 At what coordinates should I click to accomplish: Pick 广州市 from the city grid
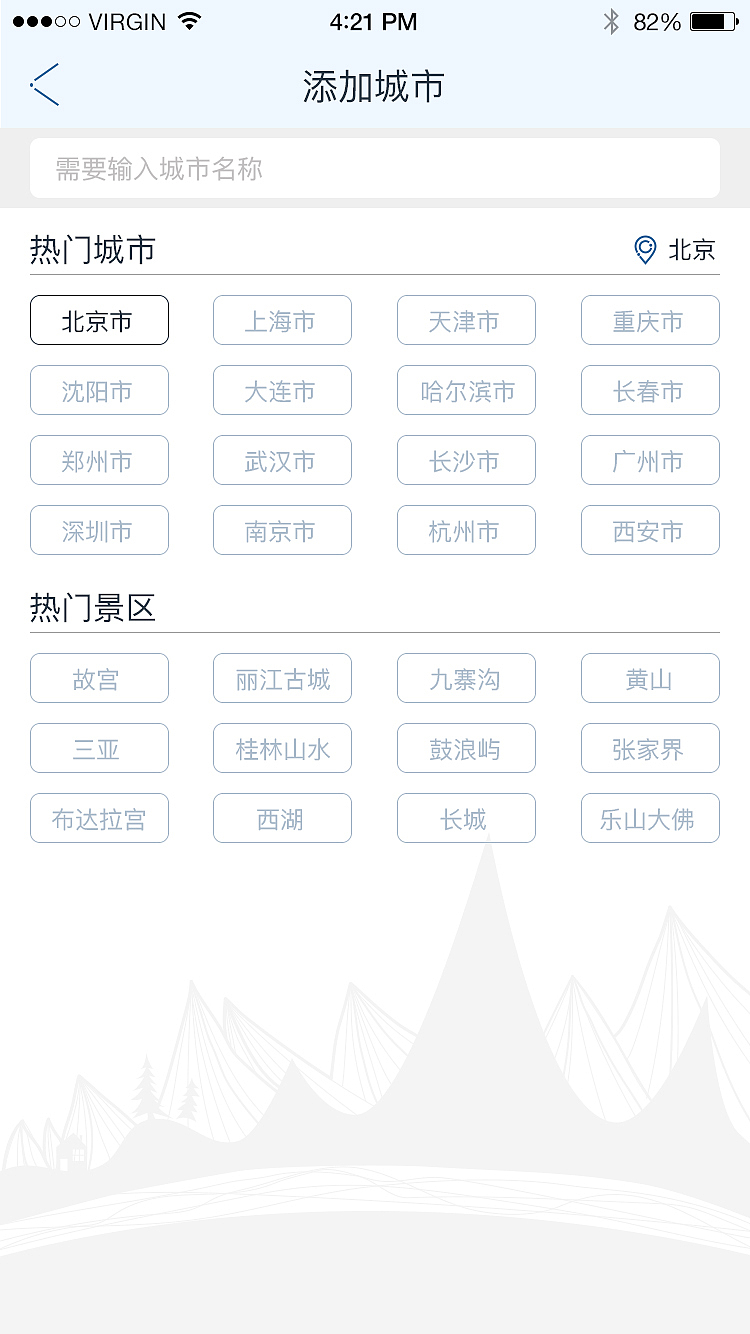point(650,460)
